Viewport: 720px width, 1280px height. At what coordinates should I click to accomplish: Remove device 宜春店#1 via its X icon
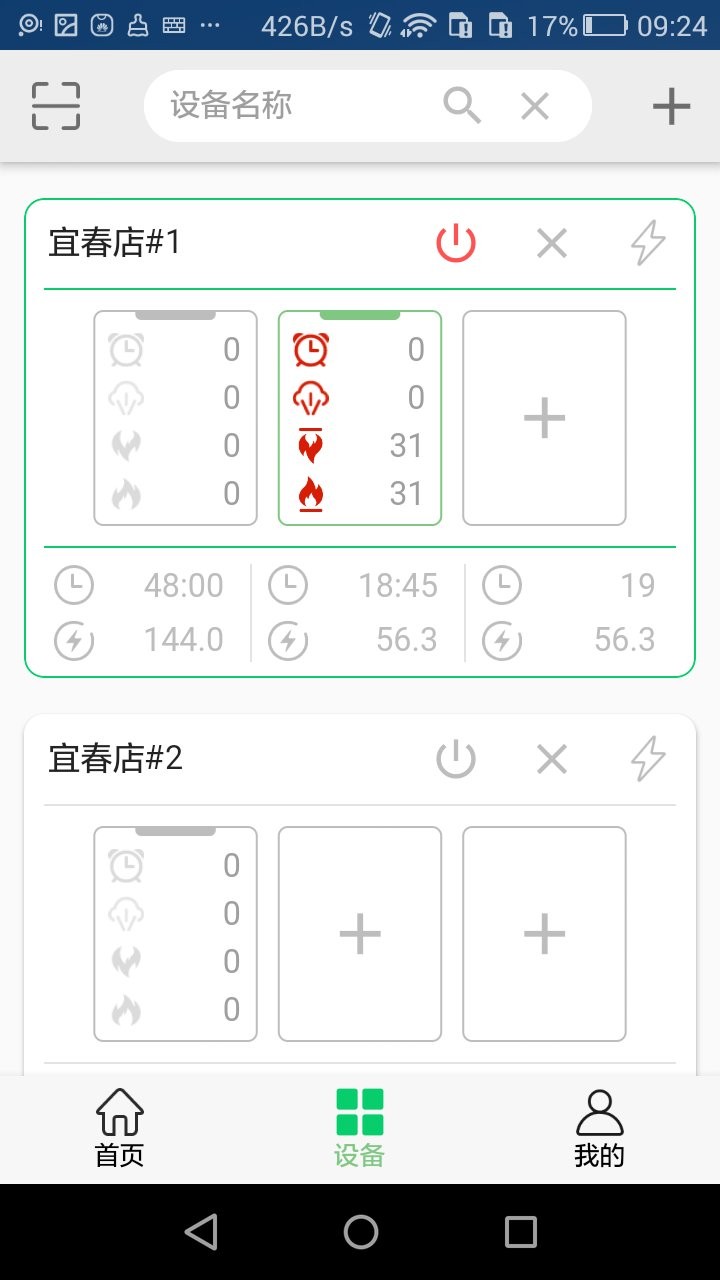click(551, 242)
